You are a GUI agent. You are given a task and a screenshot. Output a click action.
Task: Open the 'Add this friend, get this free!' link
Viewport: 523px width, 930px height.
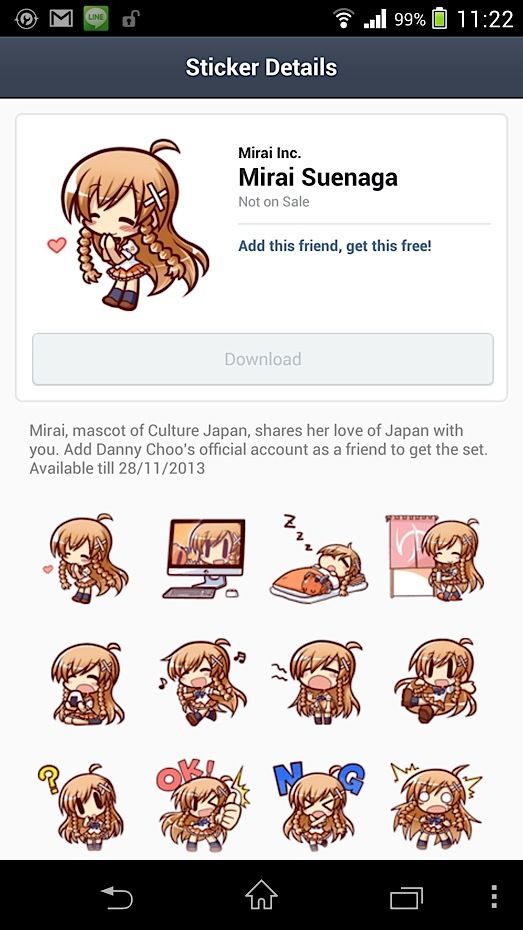(x=334, y=246)
